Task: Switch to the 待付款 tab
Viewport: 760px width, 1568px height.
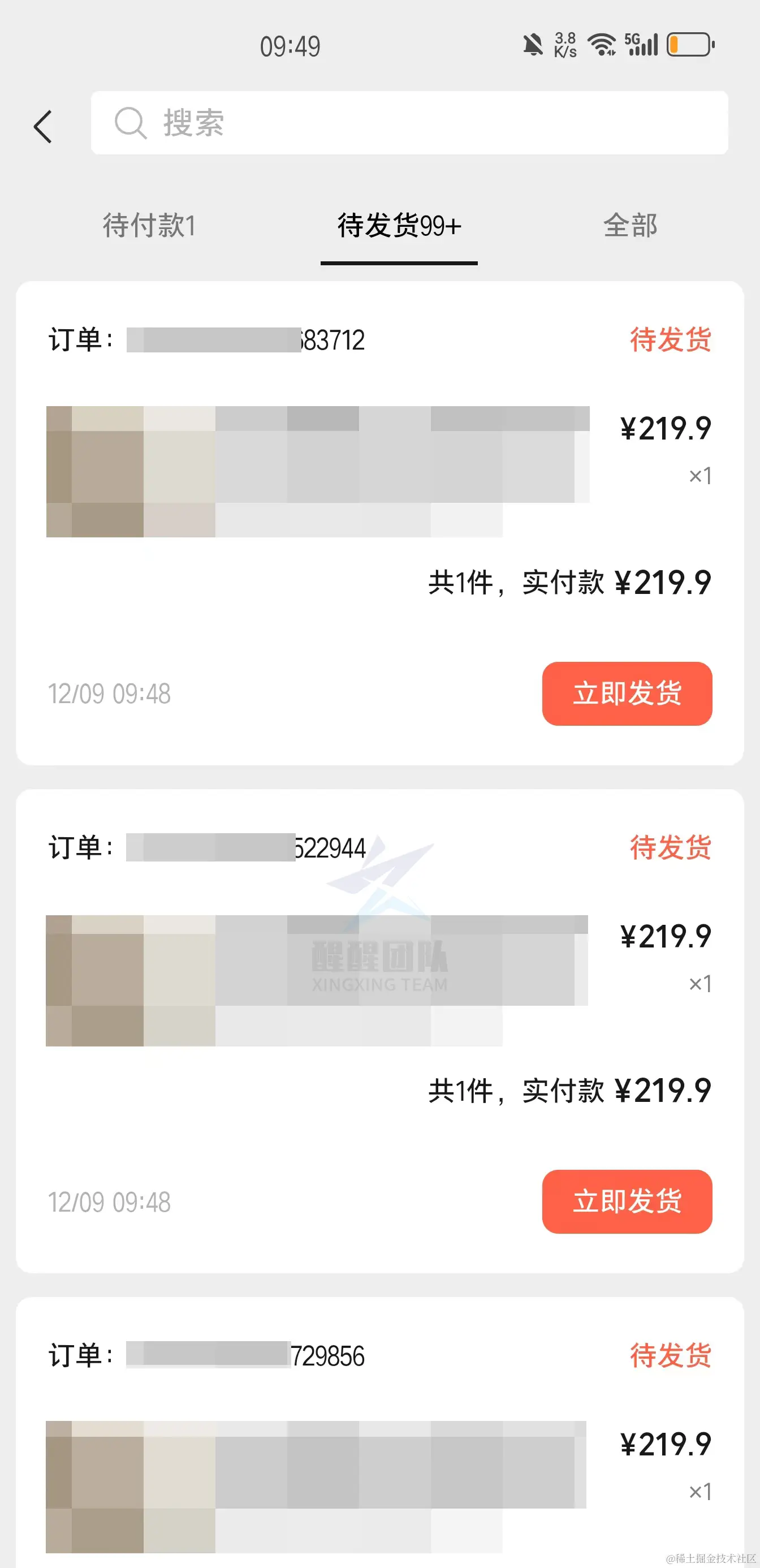Action: [x=149, y=226]
